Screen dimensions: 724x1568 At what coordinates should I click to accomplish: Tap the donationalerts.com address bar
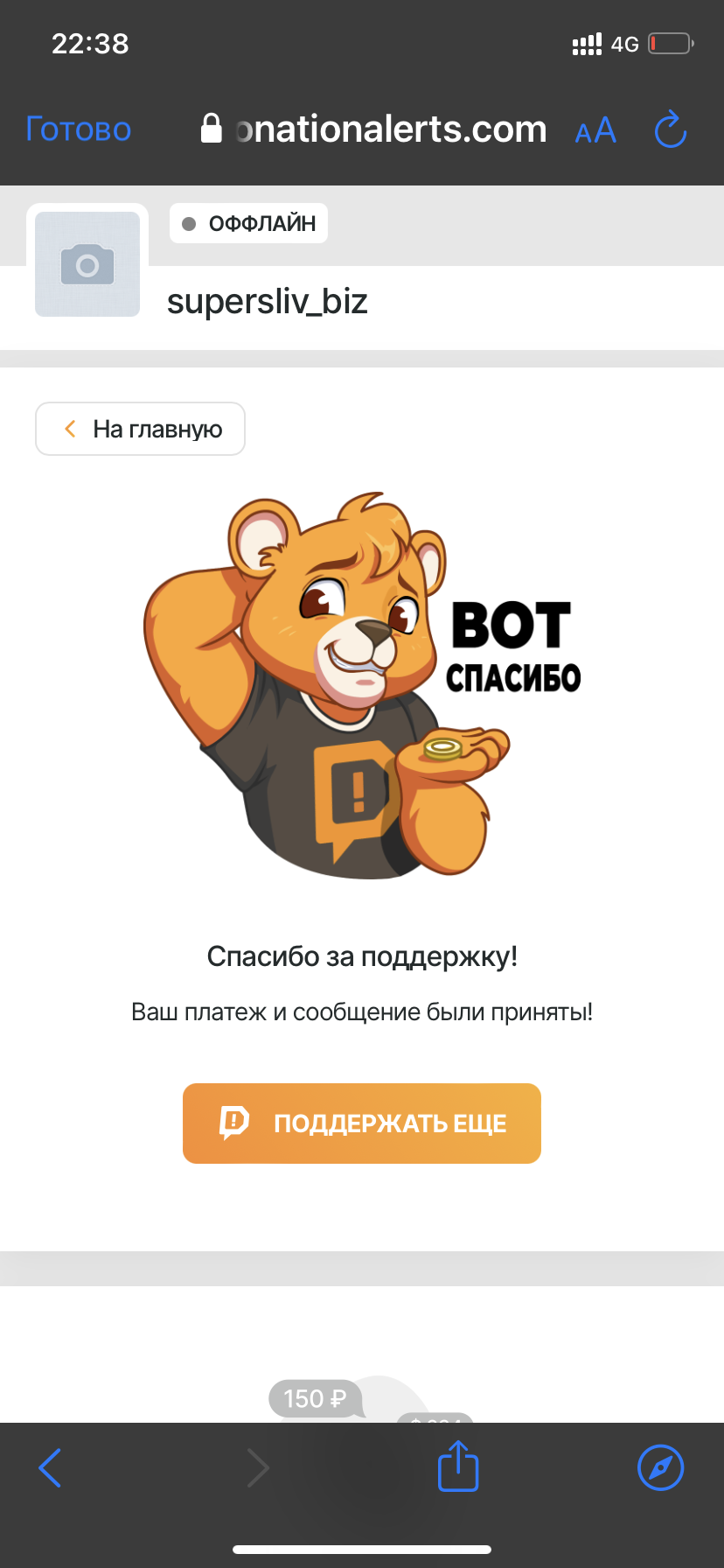click(373, 129)
